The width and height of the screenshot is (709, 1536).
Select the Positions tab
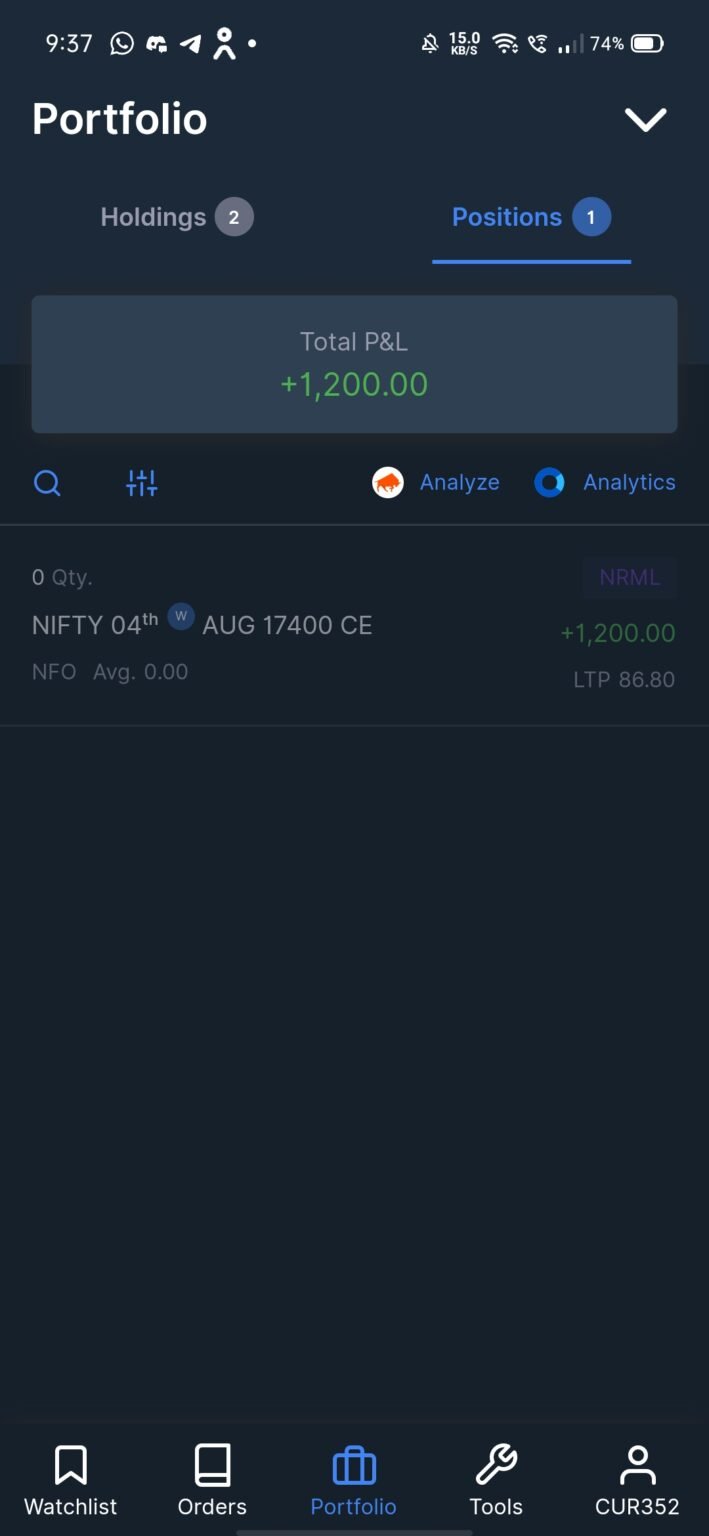point(530,218)
